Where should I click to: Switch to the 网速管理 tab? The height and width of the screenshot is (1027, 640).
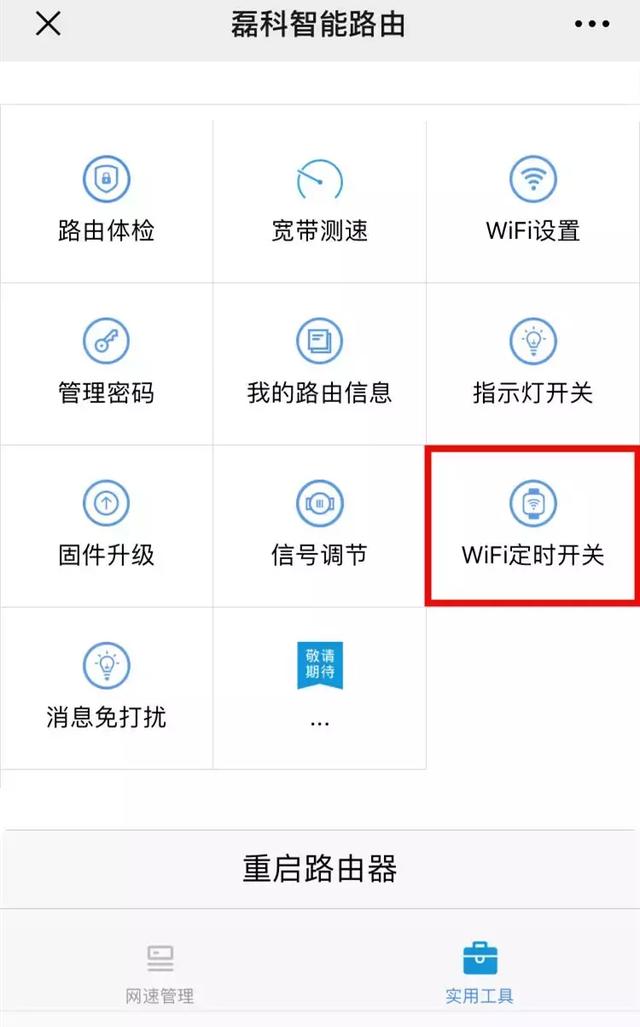click(x=160, y=972)
